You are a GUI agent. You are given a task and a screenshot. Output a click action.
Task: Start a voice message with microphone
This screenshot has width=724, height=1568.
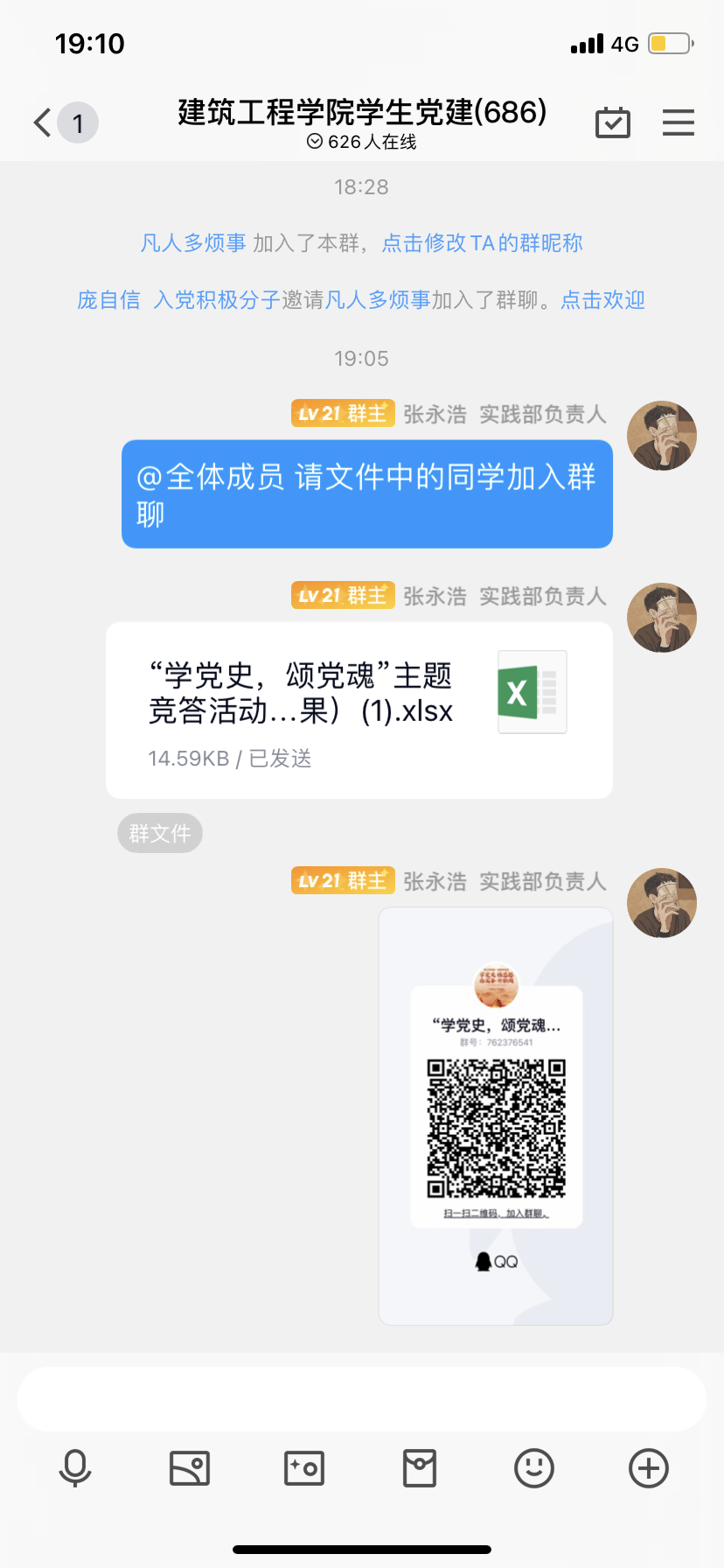click(75, 1468)
